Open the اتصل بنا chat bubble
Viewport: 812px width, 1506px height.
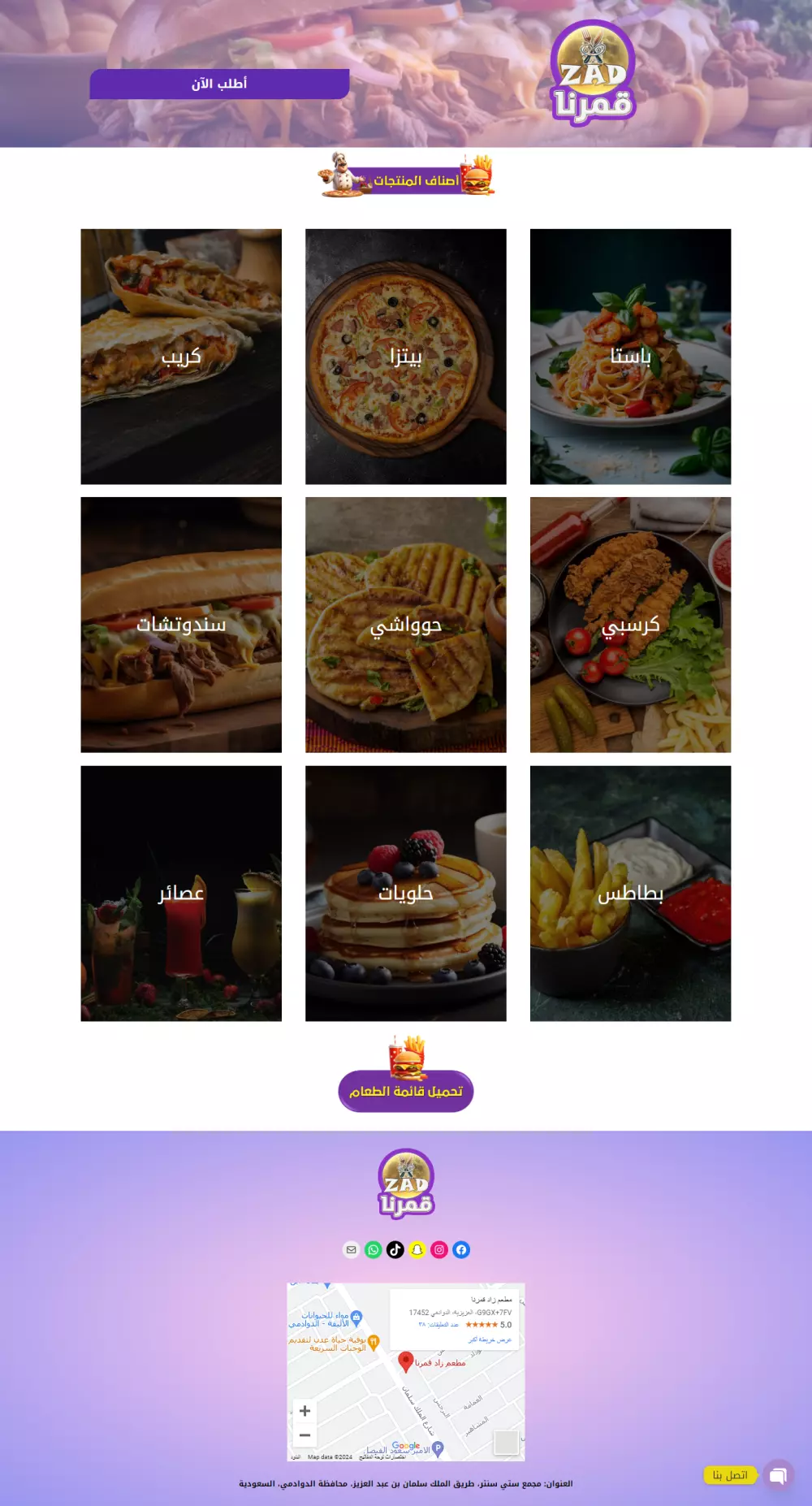tap(778, 1475)
